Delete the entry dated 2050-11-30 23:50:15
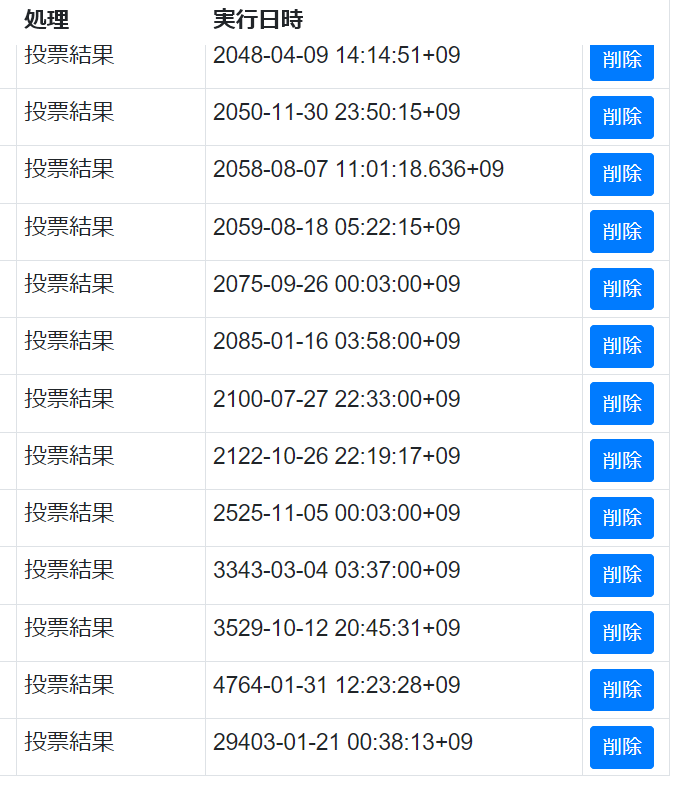Image resolution: width=690 pixels, height=790 pixels. (621, 117)
